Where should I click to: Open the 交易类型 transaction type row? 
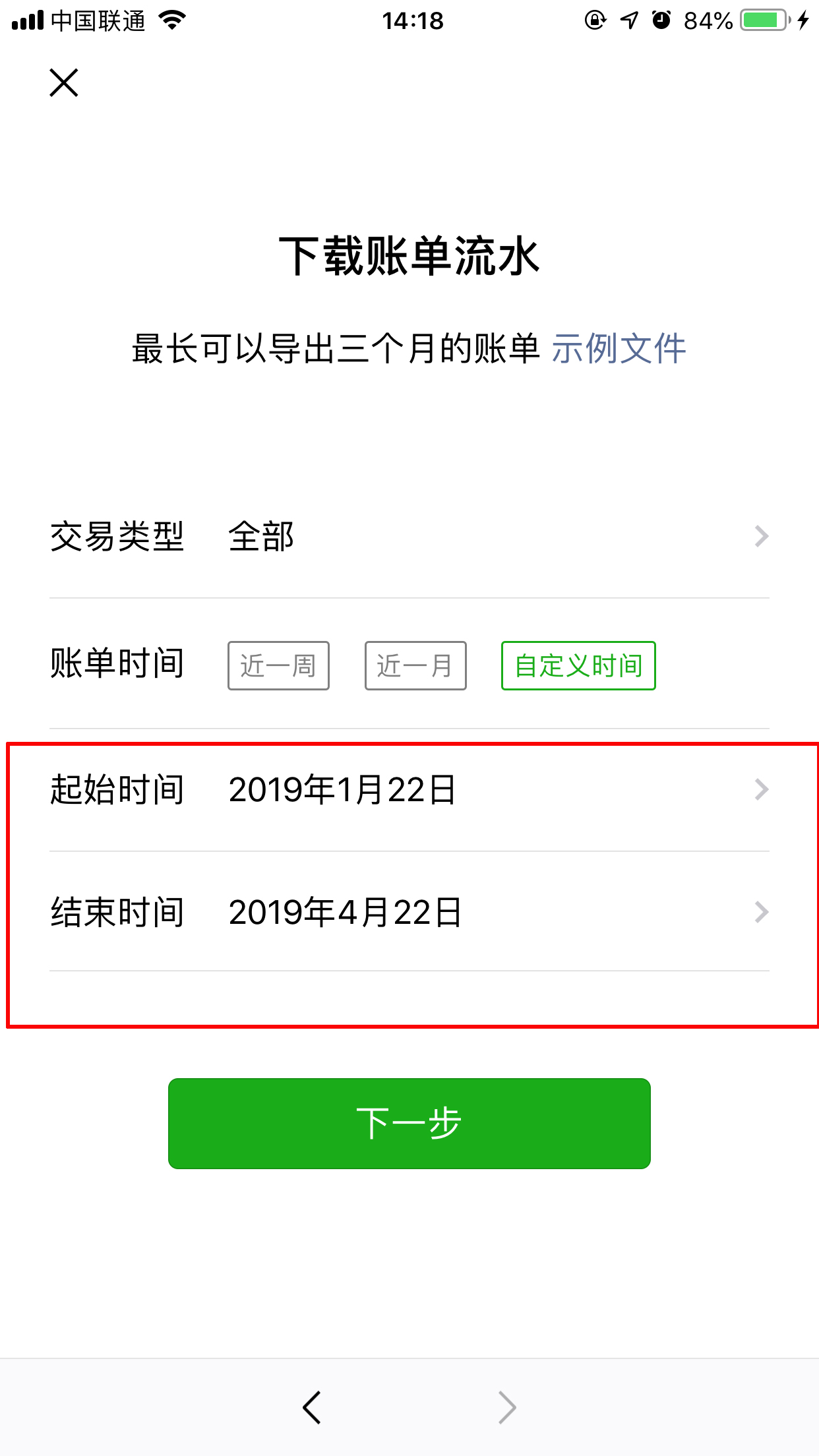pyautogui.click(x=409, y=536)
